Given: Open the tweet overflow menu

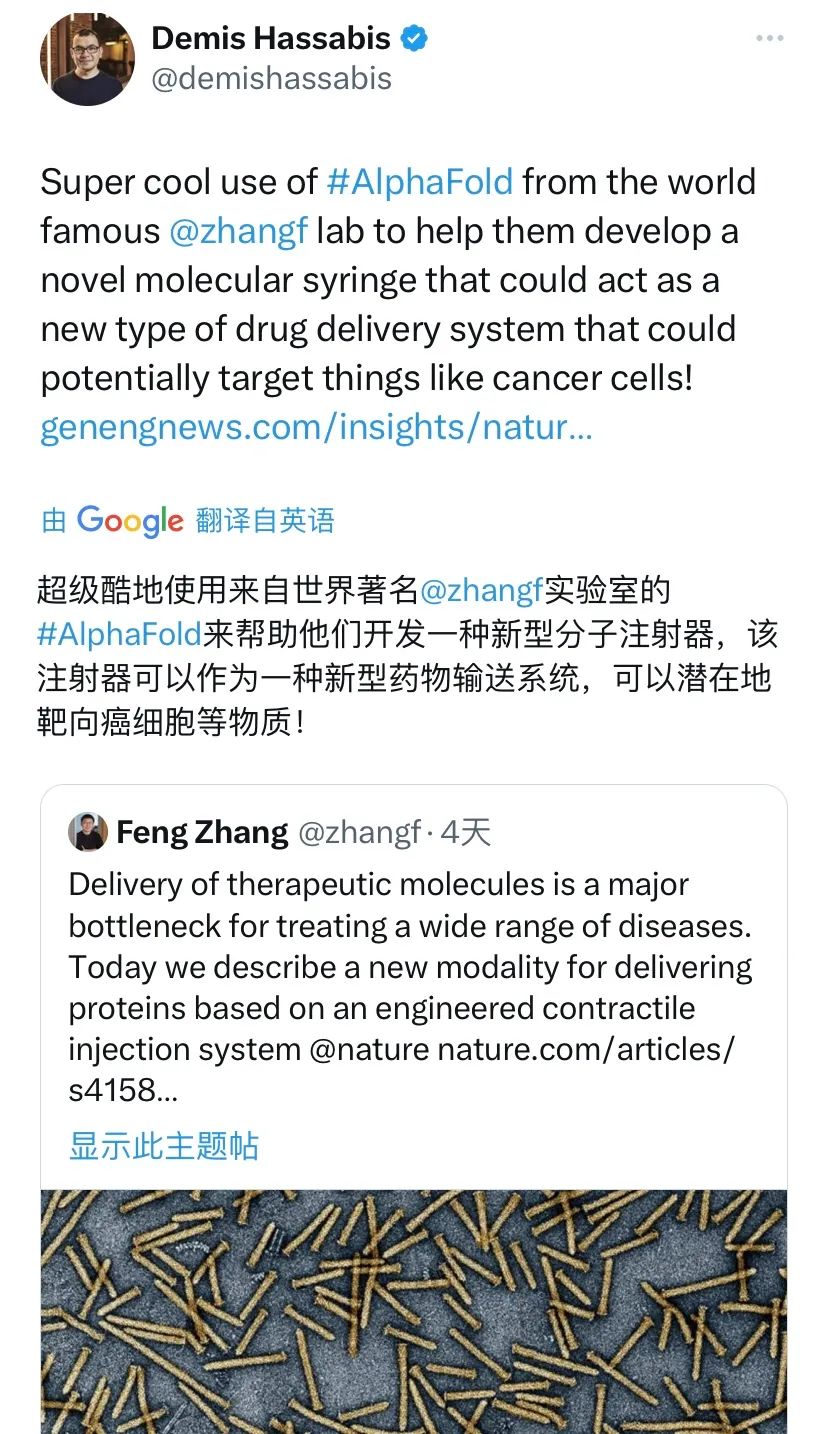Looking at the screenshot, I should [769, 38].
